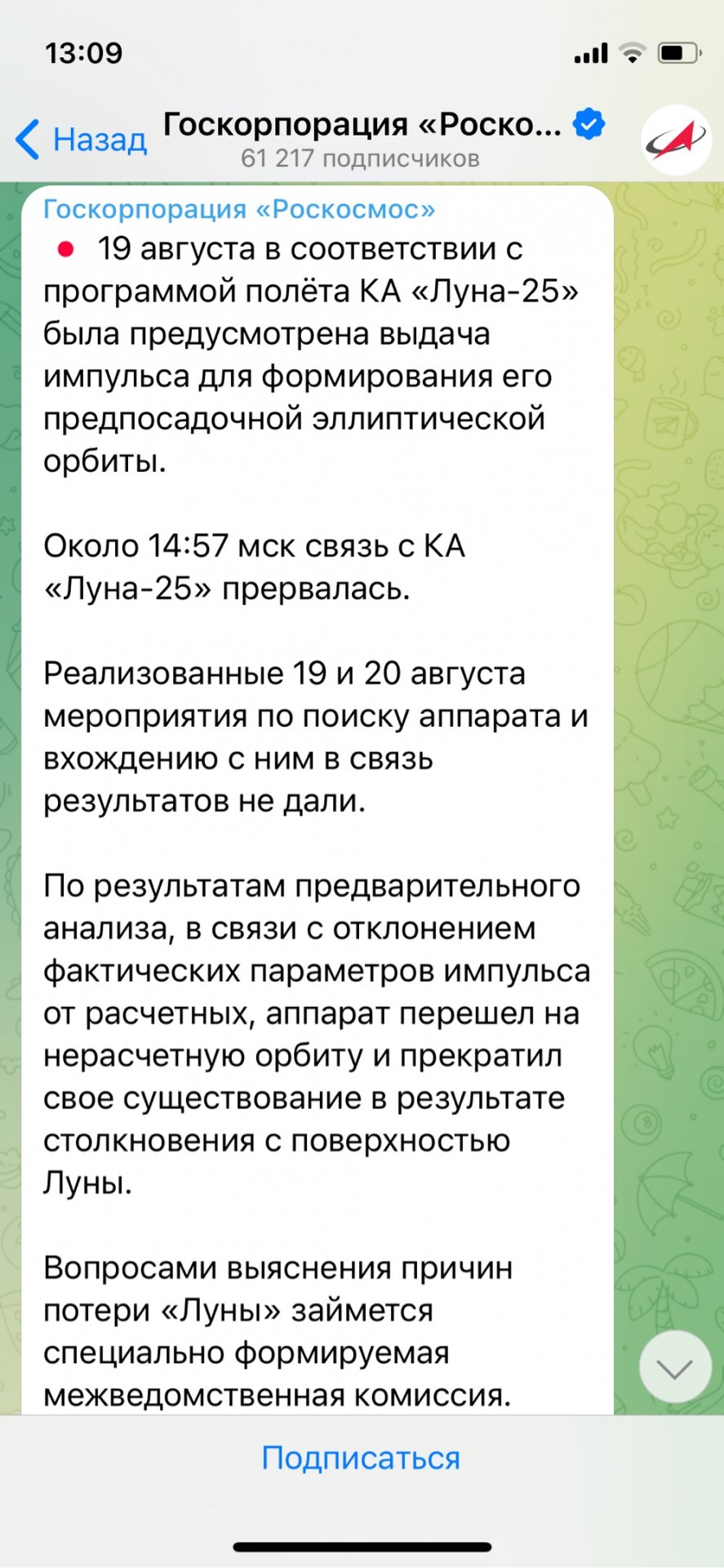The width and height of the screenshot is (724, 1568).
Task: Open channel info from the title header
Action: coord(384,139)
